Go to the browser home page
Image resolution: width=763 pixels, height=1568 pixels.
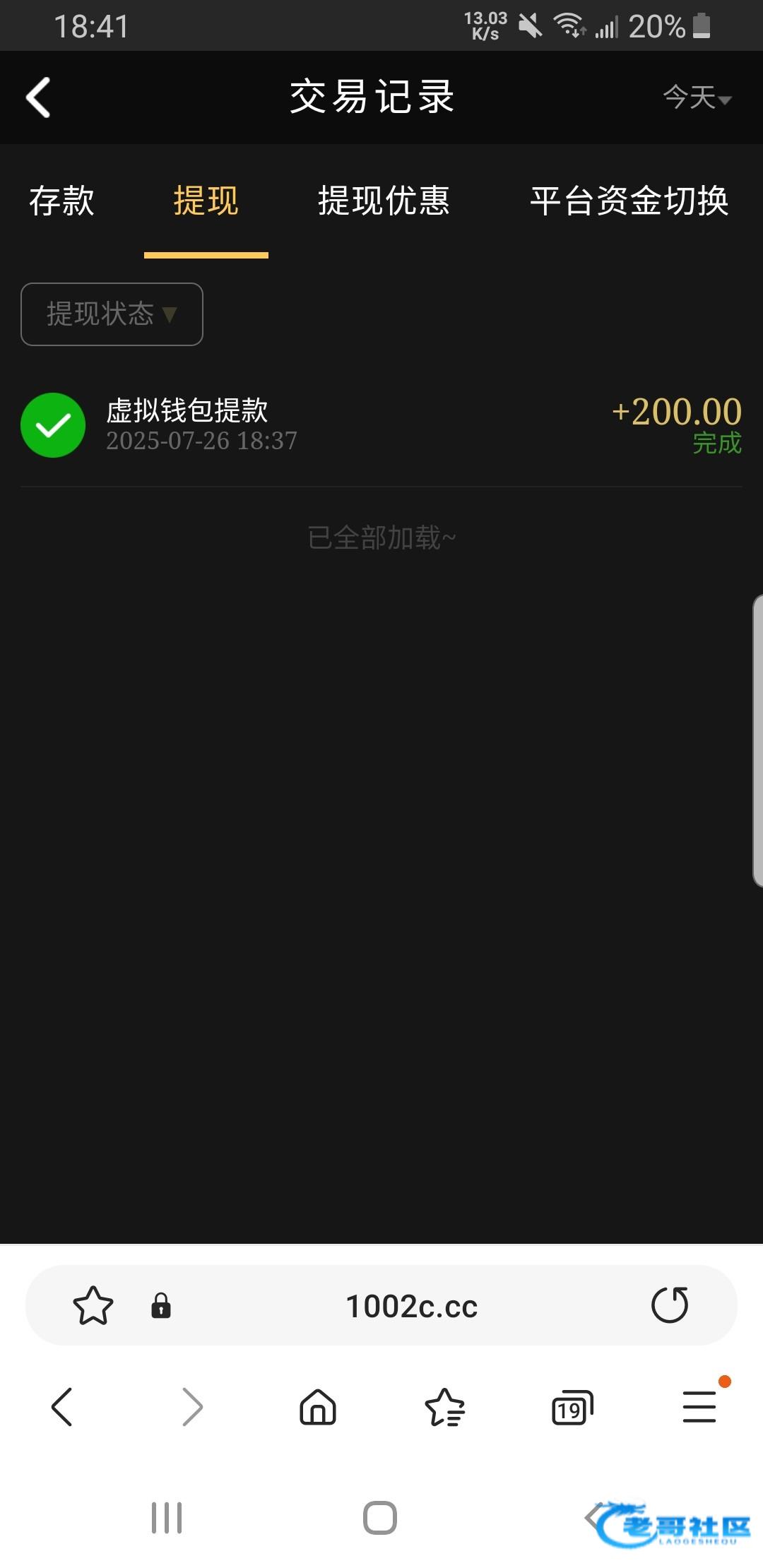[x=318, y=1406]
